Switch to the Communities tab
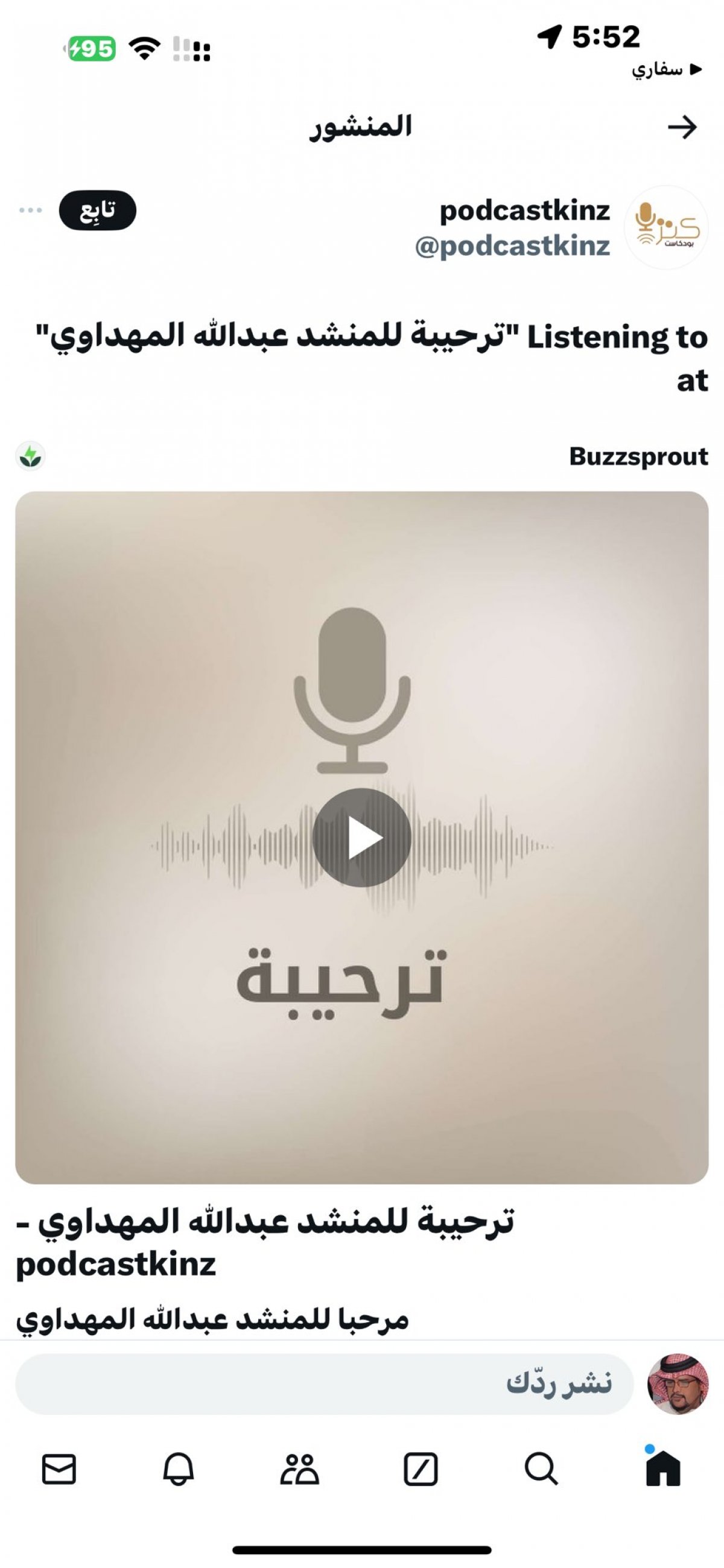 [300, 1468]
